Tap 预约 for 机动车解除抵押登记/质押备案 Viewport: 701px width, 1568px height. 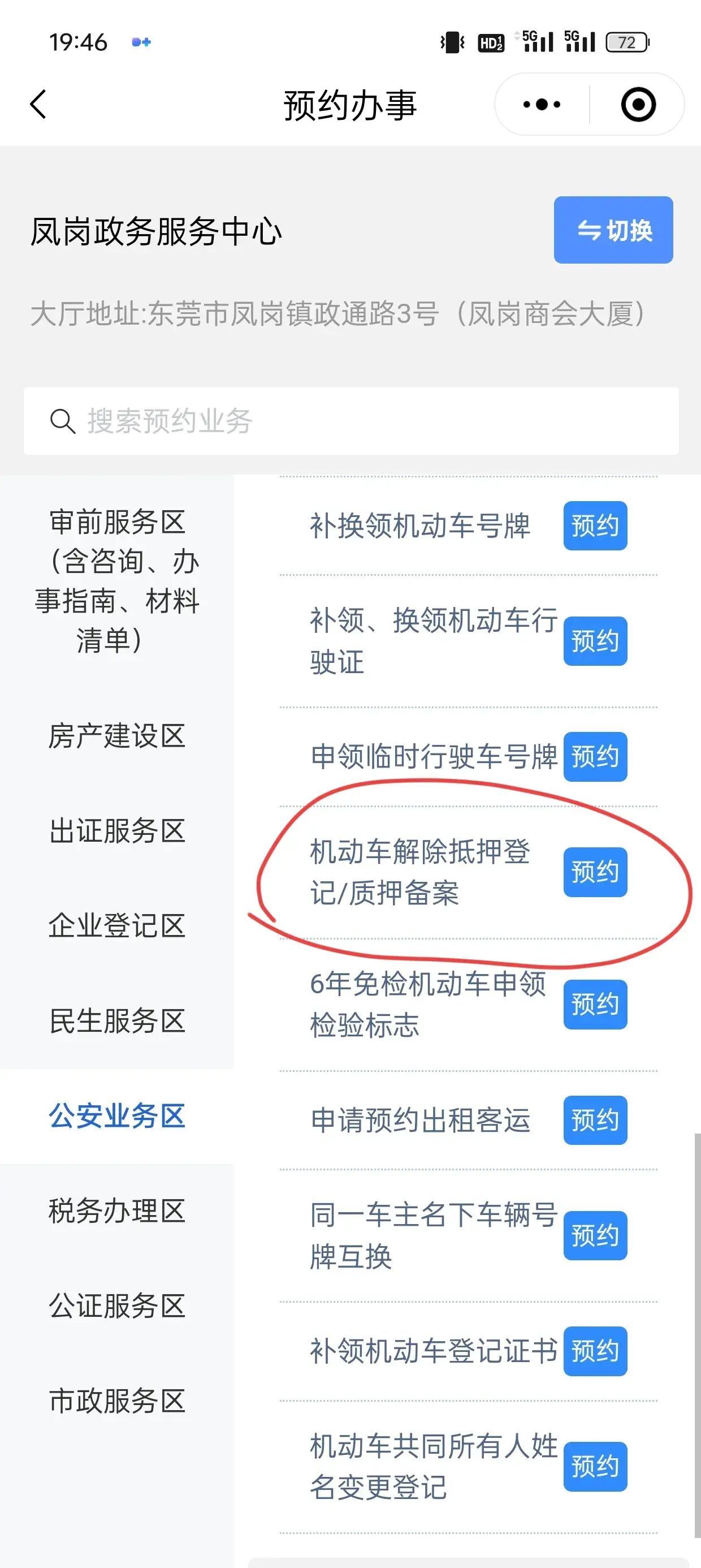click(595, 872)
